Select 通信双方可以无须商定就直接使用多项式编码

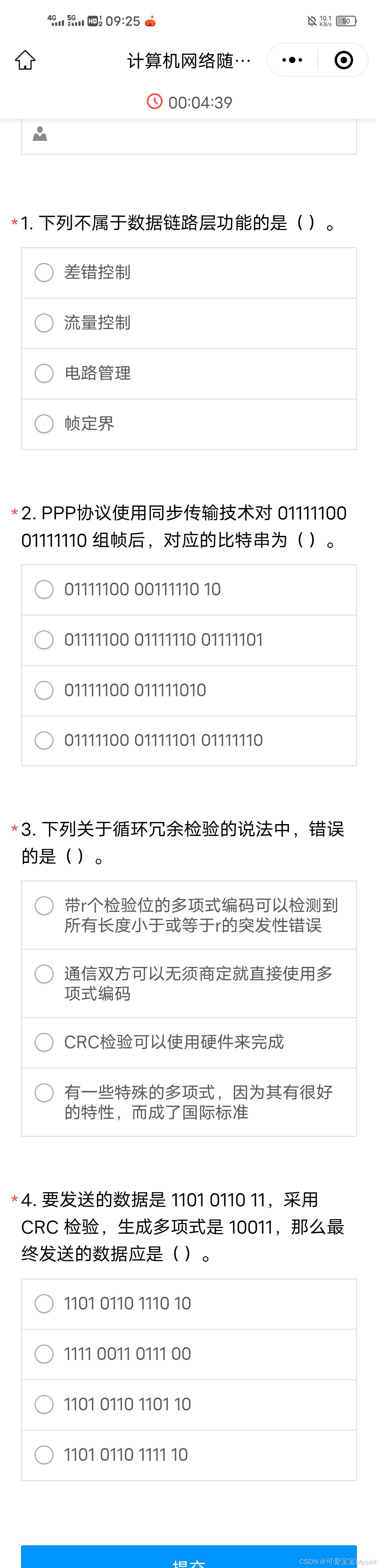click(x=44, y=974)
